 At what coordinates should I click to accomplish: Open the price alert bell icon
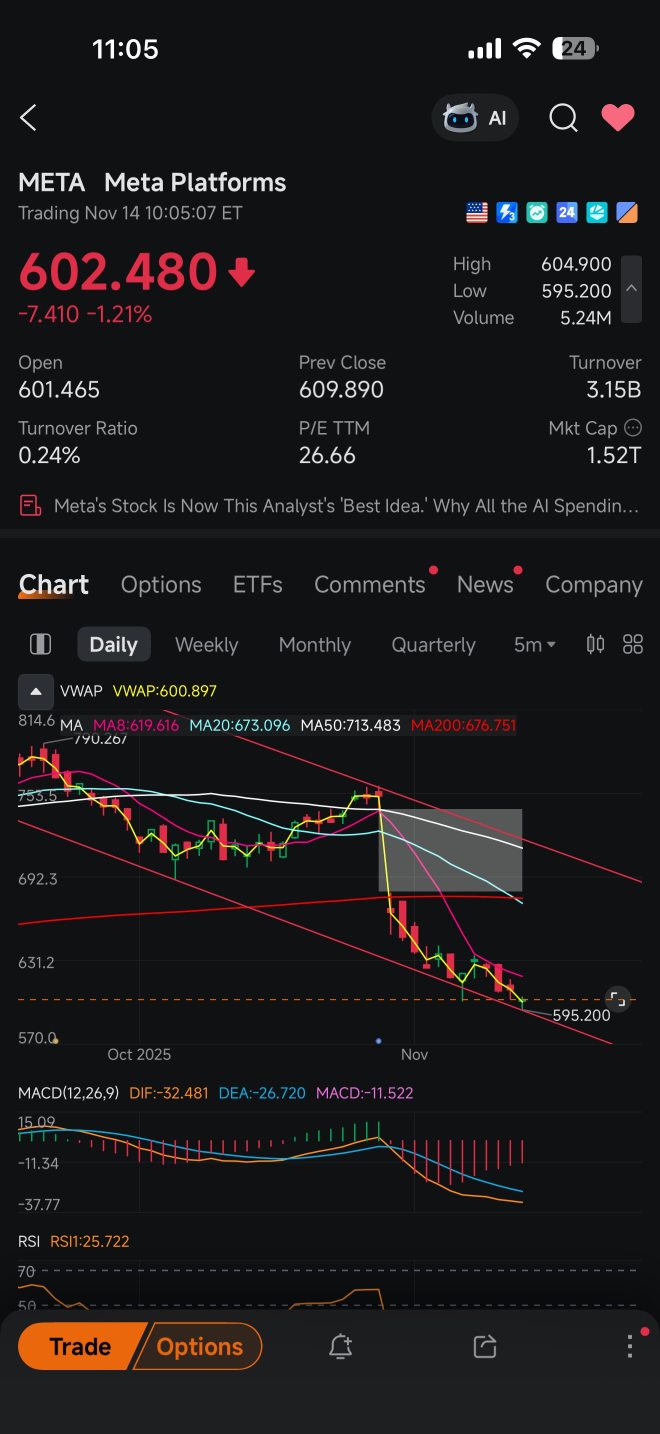pyautogui.click(x=340, y=1347)
